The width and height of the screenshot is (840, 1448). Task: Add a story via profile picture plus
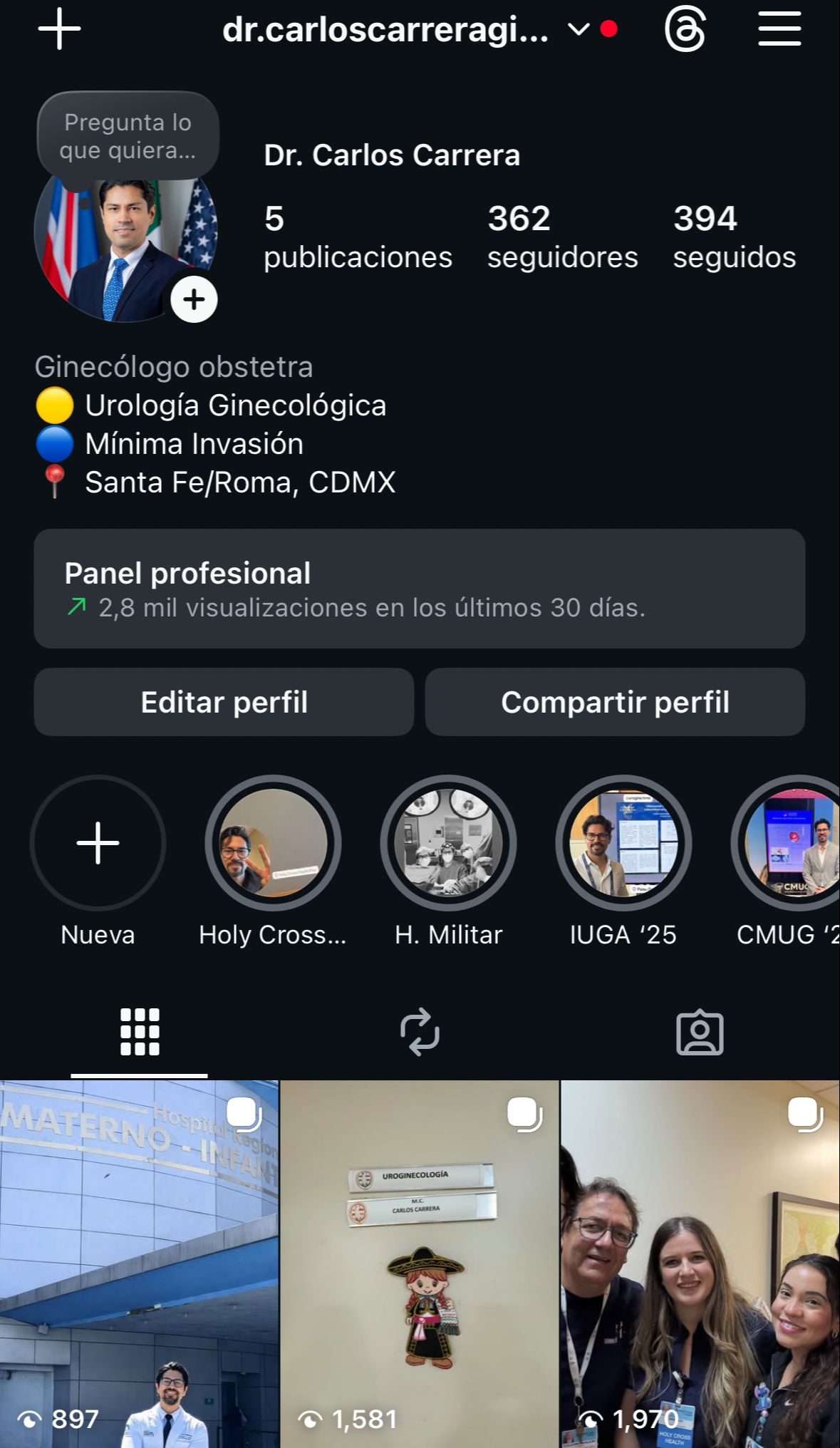click(194, 299)
